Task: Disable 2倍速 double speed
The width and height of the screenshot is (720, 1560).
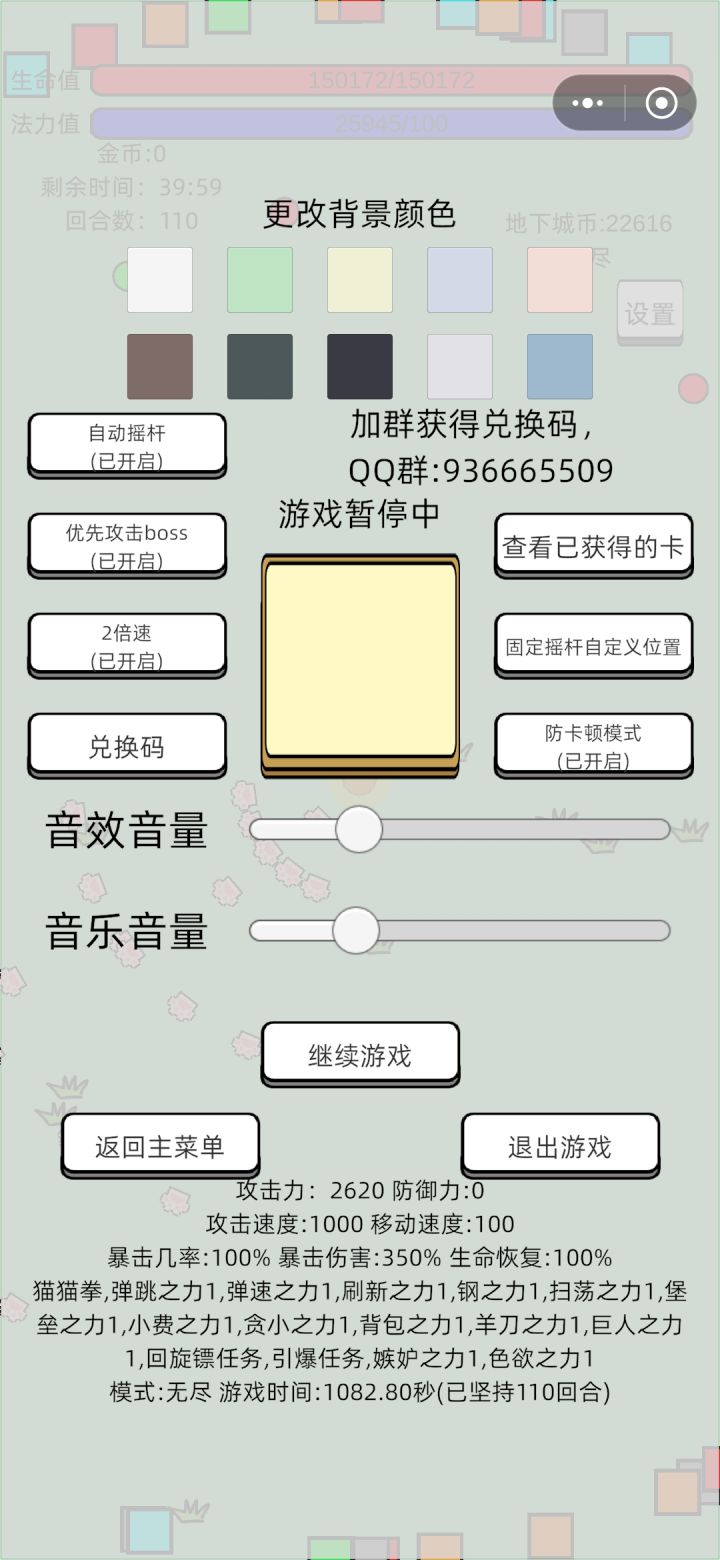Action: 127,644
